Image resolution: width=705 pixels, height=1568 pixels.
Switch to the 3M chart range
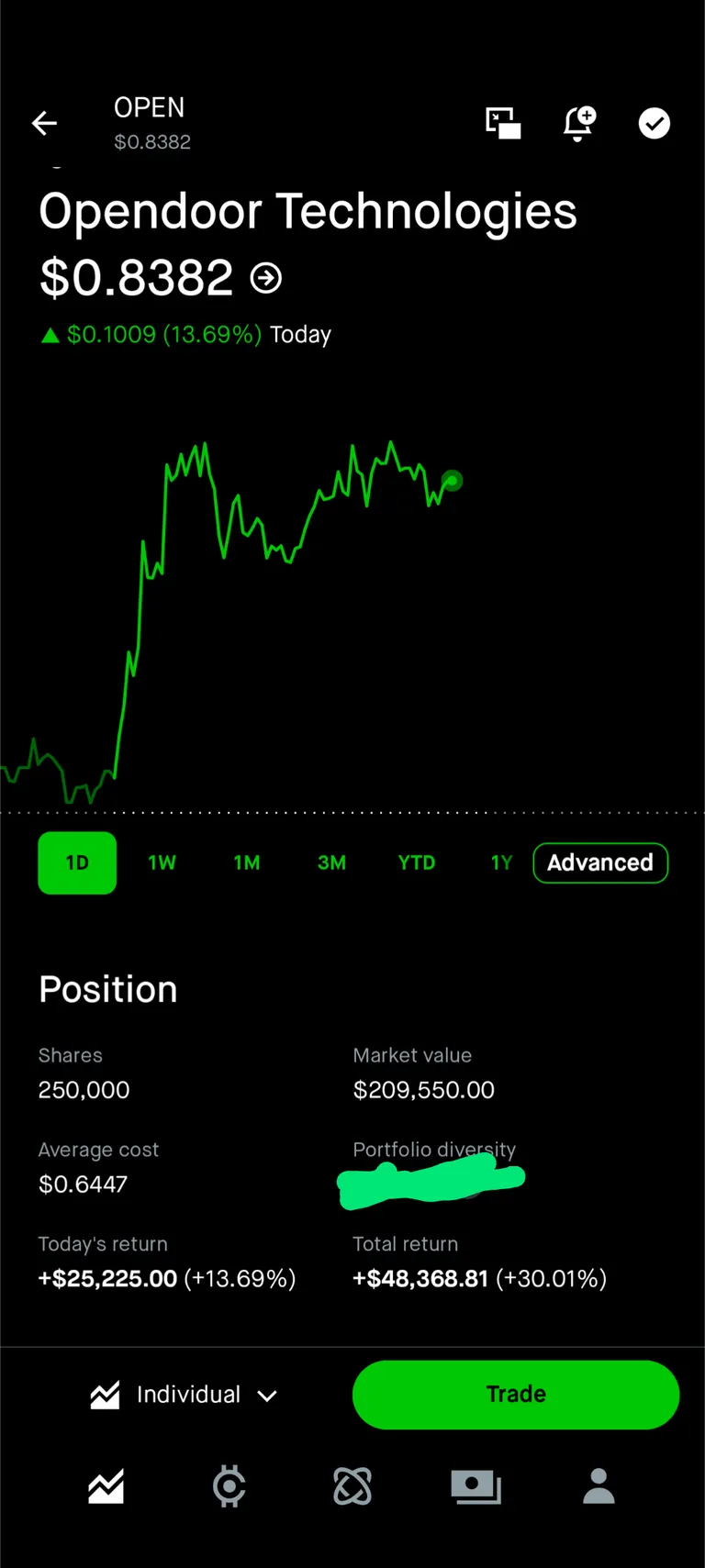click(x=331, y=862)
